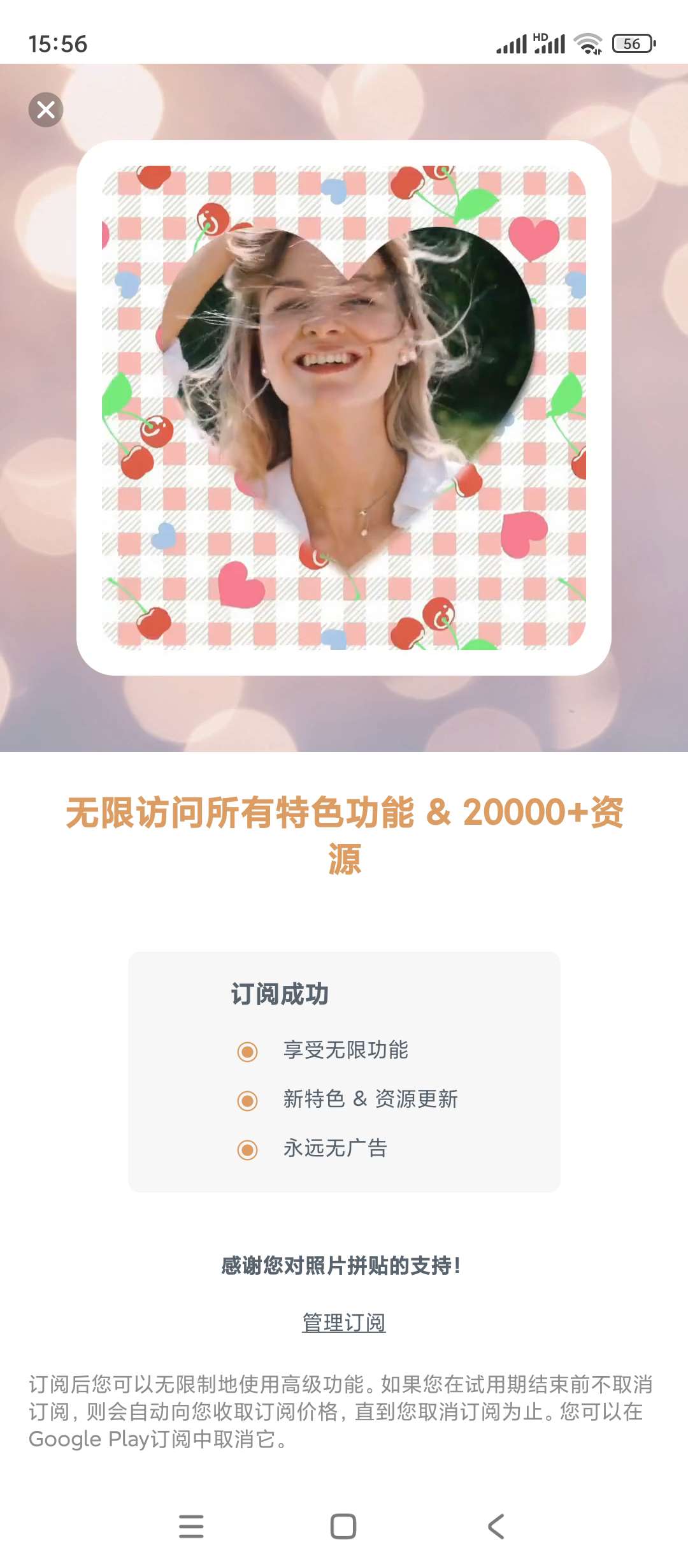
Task: Open the 管理订阅 manage subscription link
Action: [343, 1323]
